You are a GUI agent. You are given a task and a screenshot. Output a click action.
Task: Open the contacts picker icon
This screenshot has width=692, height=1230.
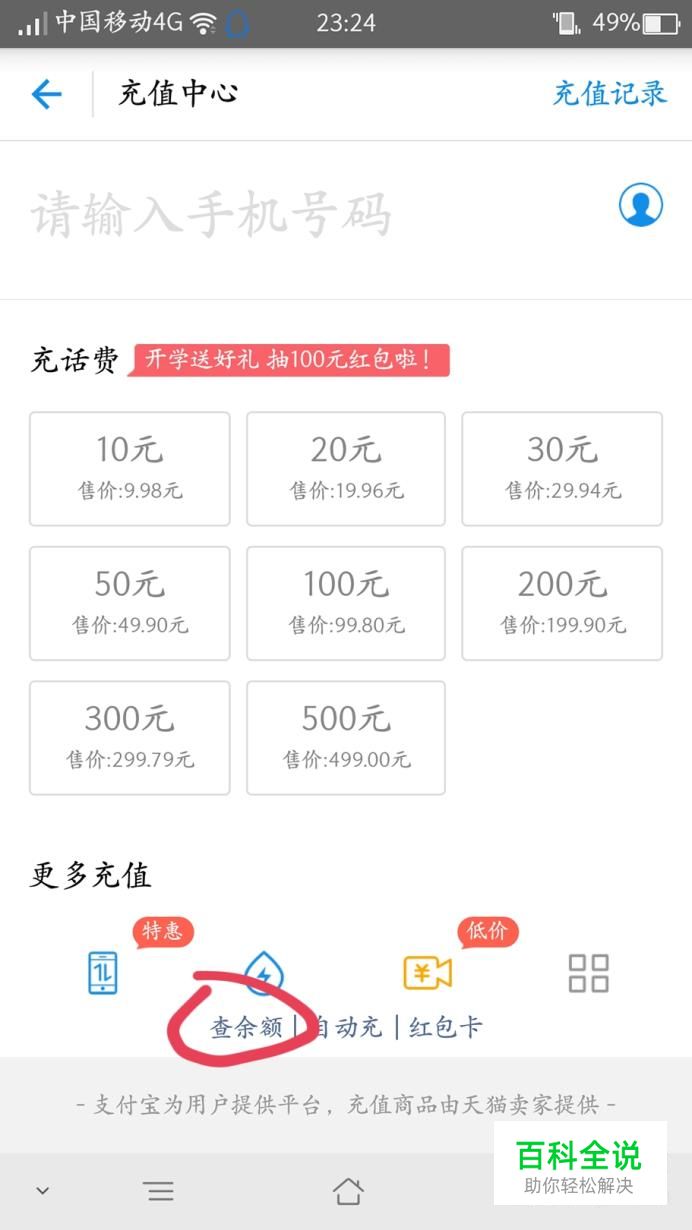pos(640,206)
